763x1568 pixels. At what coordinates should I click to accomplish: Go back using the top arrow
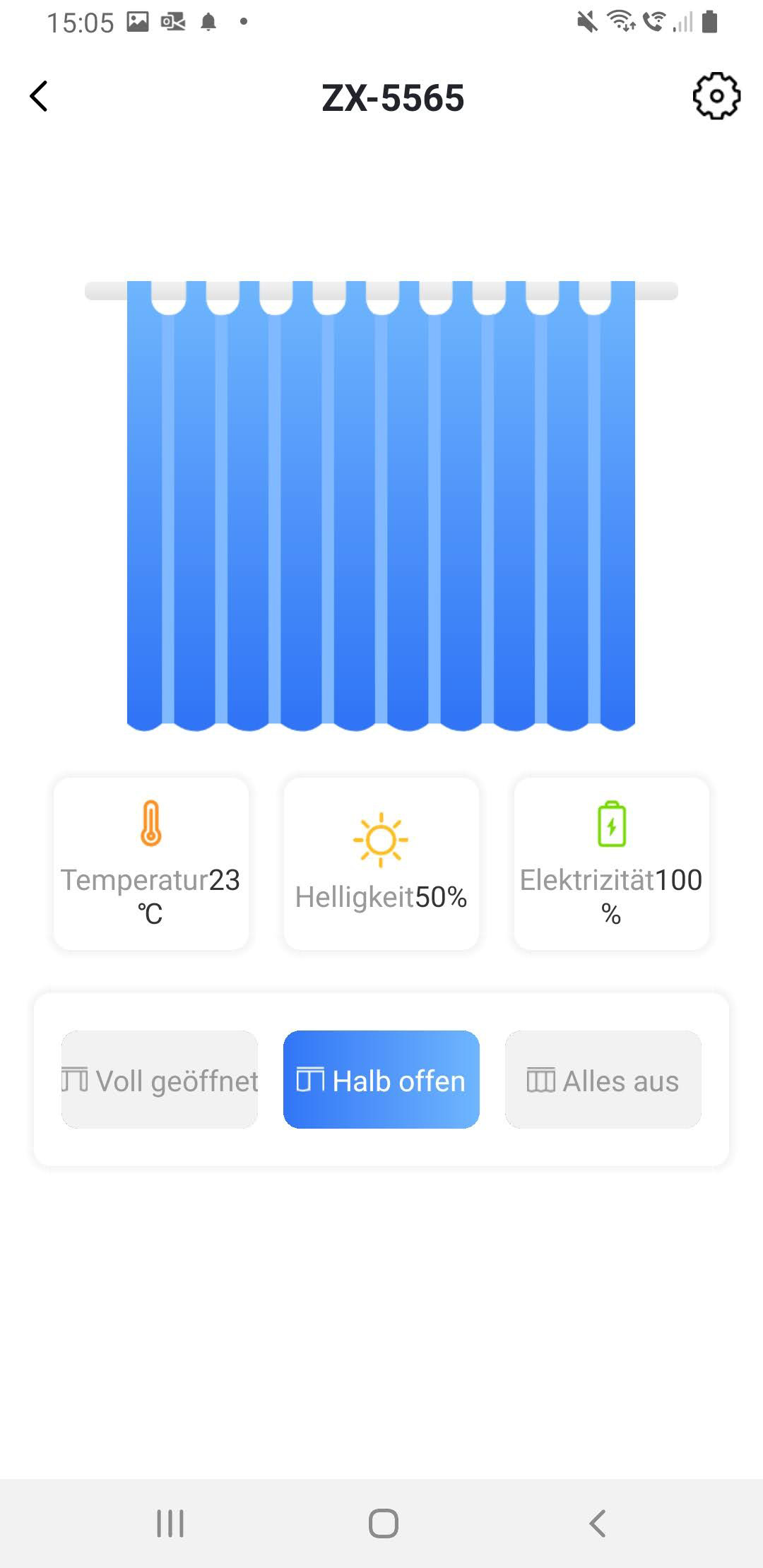pos(39,96)
